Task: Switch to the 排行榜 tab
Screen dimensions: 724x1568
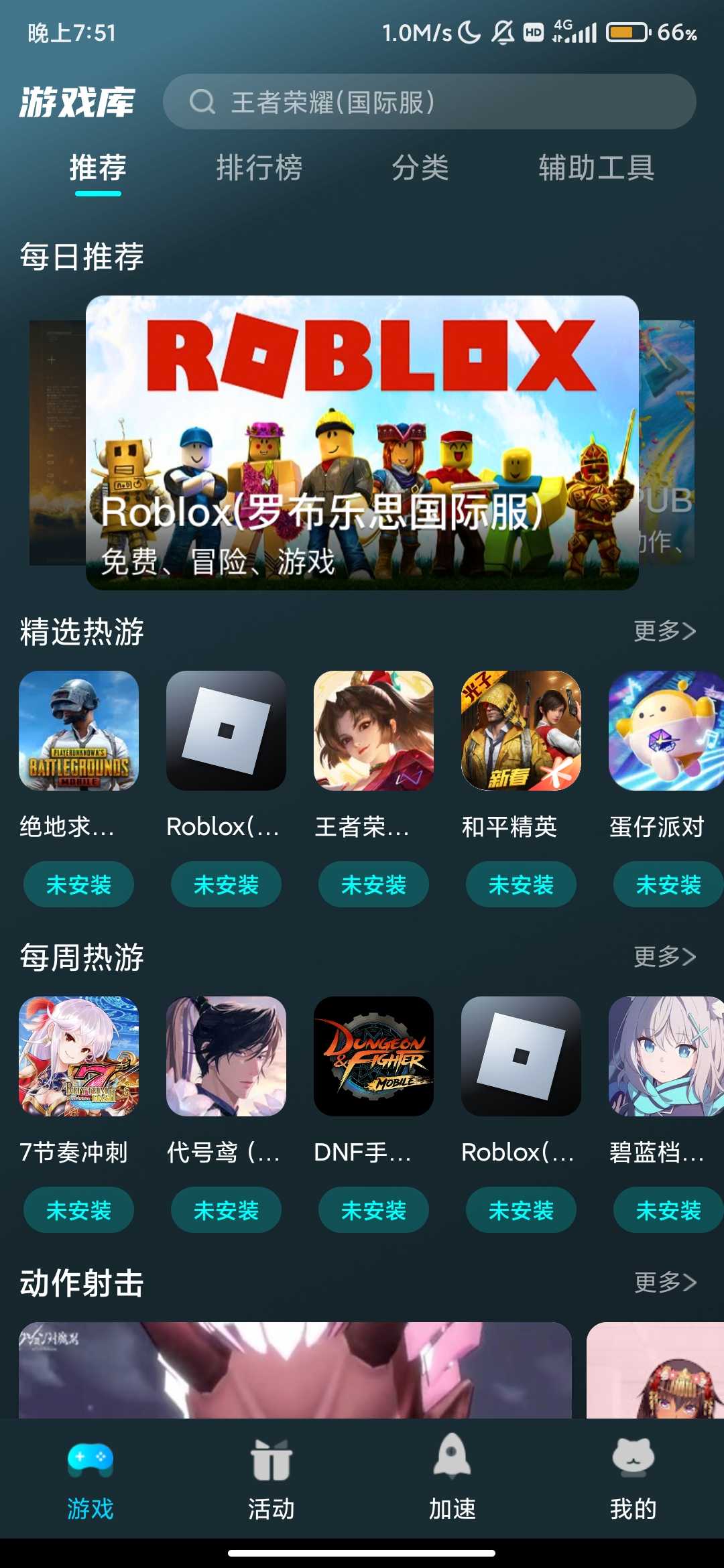Action: (259, 168)
